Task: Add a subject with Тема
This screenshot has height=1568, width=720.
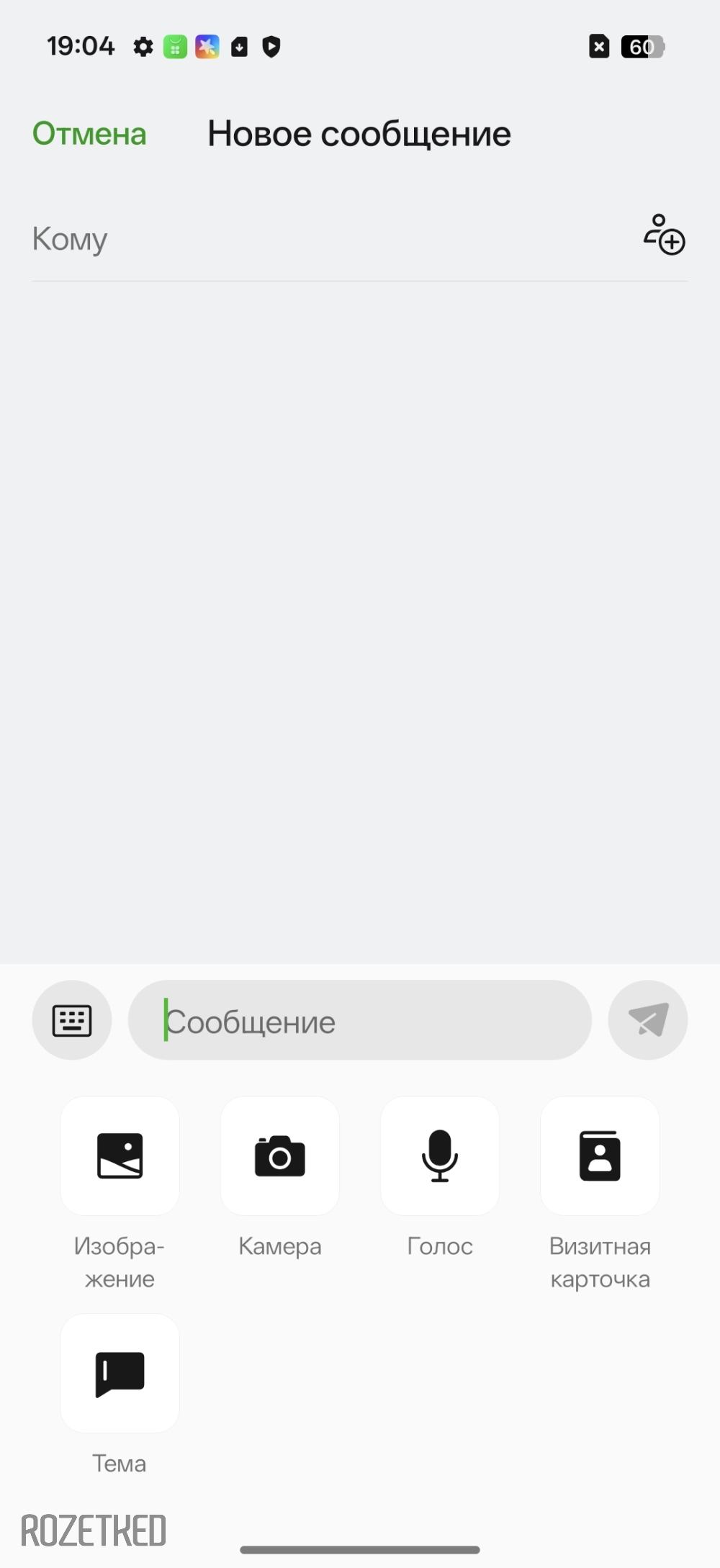Action: tap(120, 1374)
